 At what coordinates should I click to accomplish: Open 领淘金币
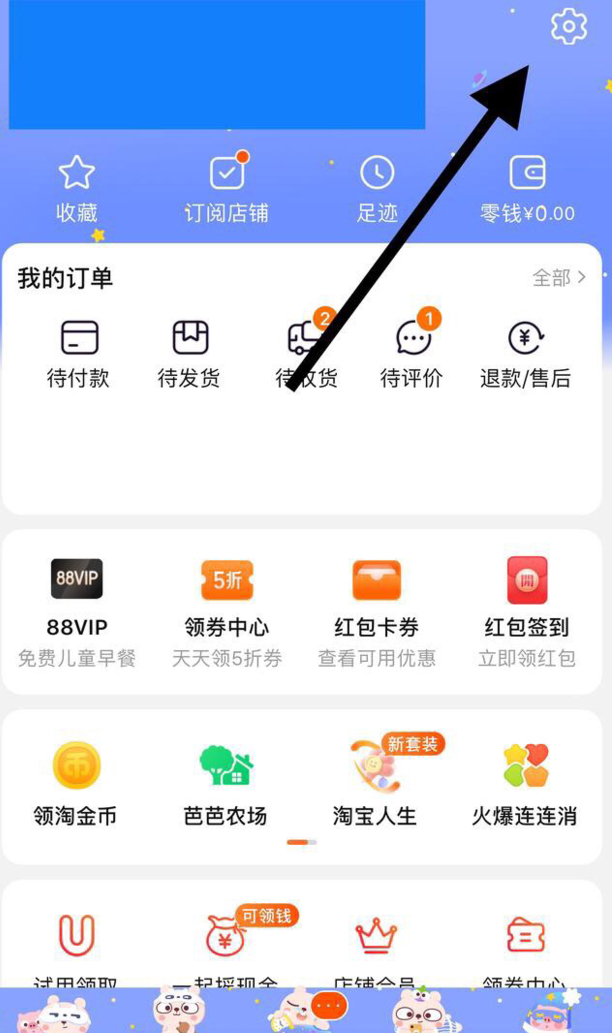click(77, 785)
